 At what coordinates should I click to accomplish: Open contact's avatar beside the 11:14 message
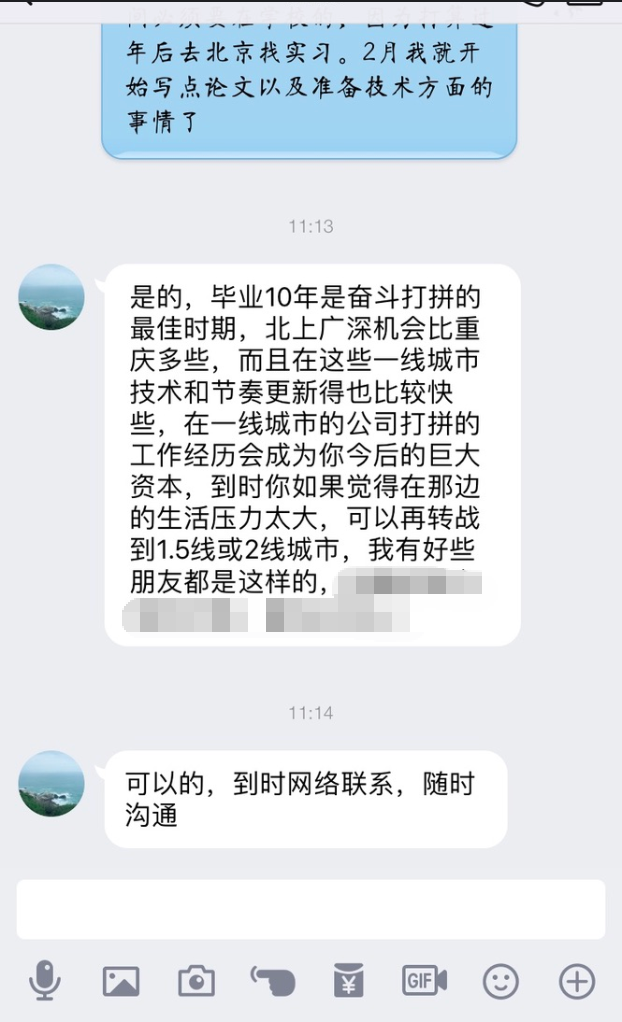pyautogui.click(x=51, y=783)
